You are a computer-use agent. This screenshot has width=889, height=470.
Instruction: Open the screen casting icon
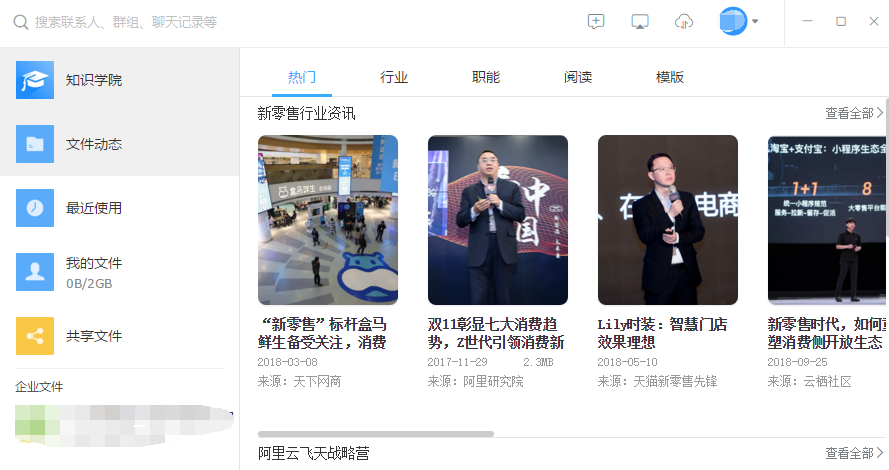640,22
